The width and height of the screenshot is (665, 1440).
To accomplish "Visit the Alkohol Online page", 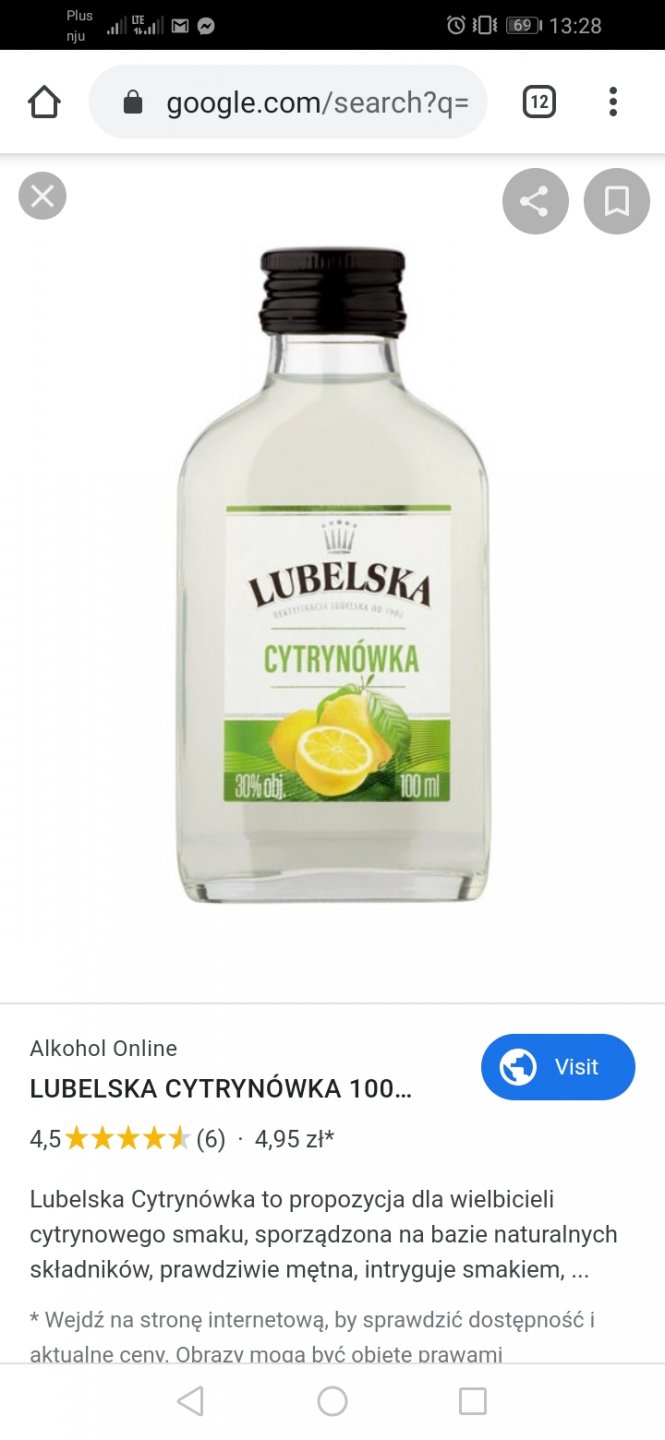I will point(557,1067).
